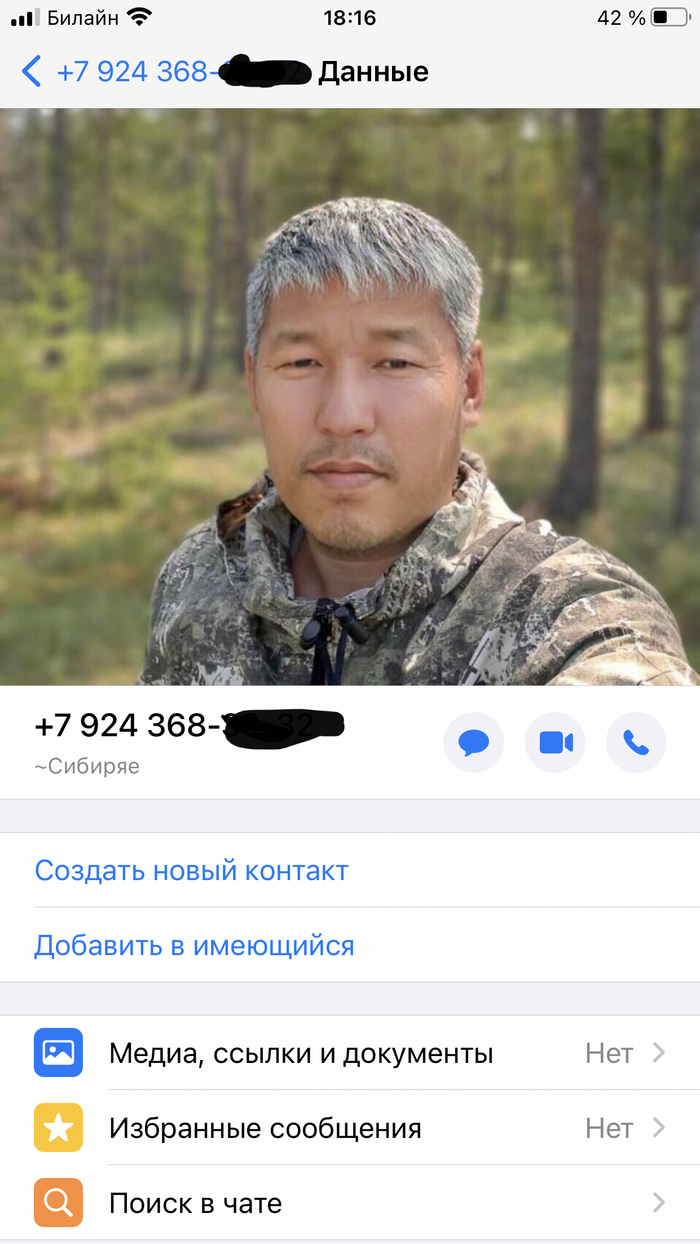Open Избранные сообщения
The width and height of the screenshot is (700, 1244).
[350, 1128]
